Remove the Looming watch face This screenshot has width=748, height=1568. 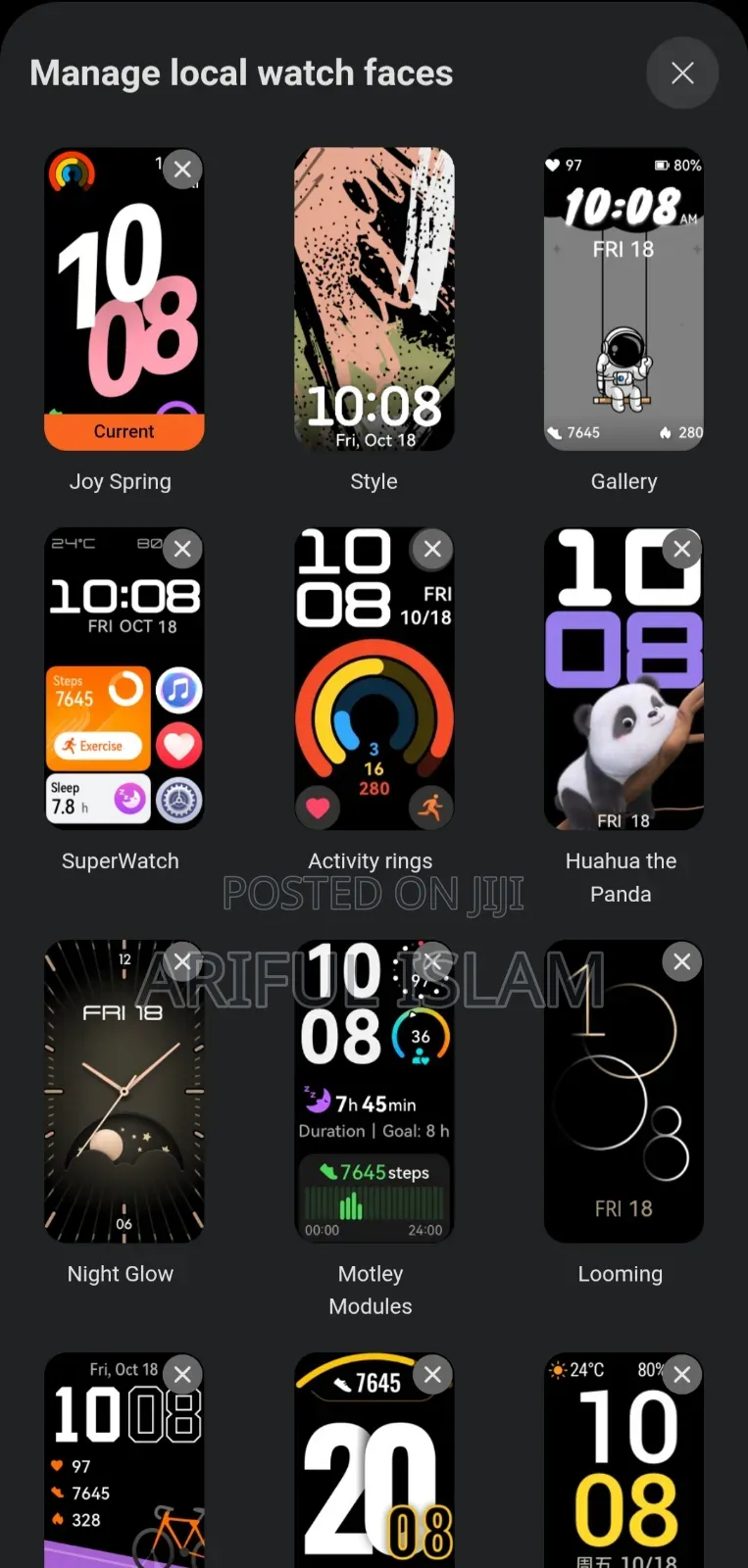click(682, 961)
